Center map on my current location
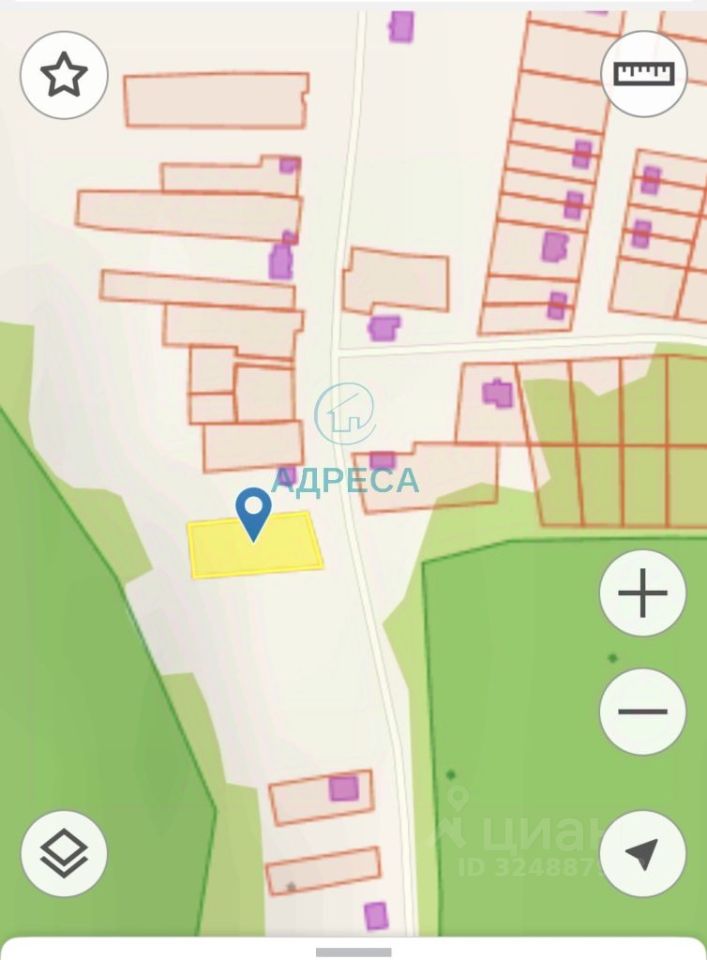This screenshot has height=960, width=707. [x=642, y=853]
